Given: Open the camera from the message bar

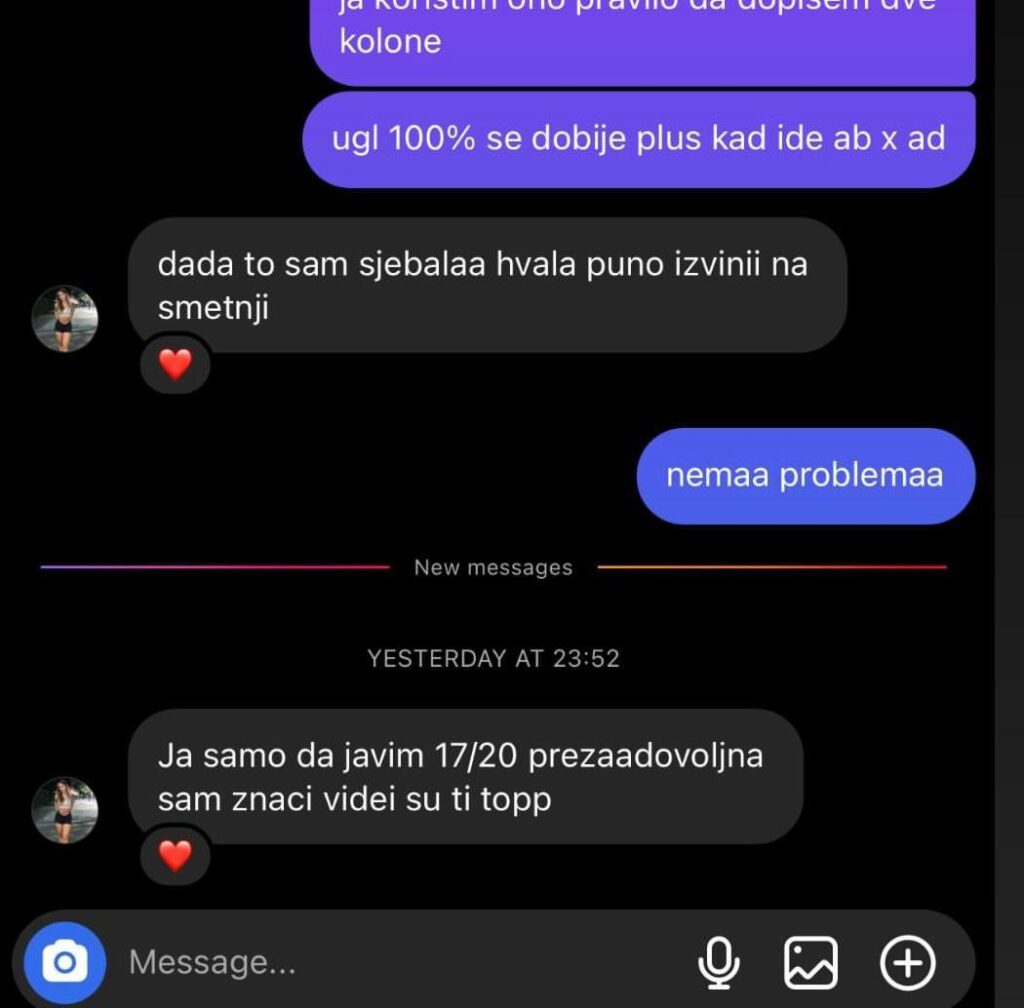Looking at the screenshot, I should [64, 962].
